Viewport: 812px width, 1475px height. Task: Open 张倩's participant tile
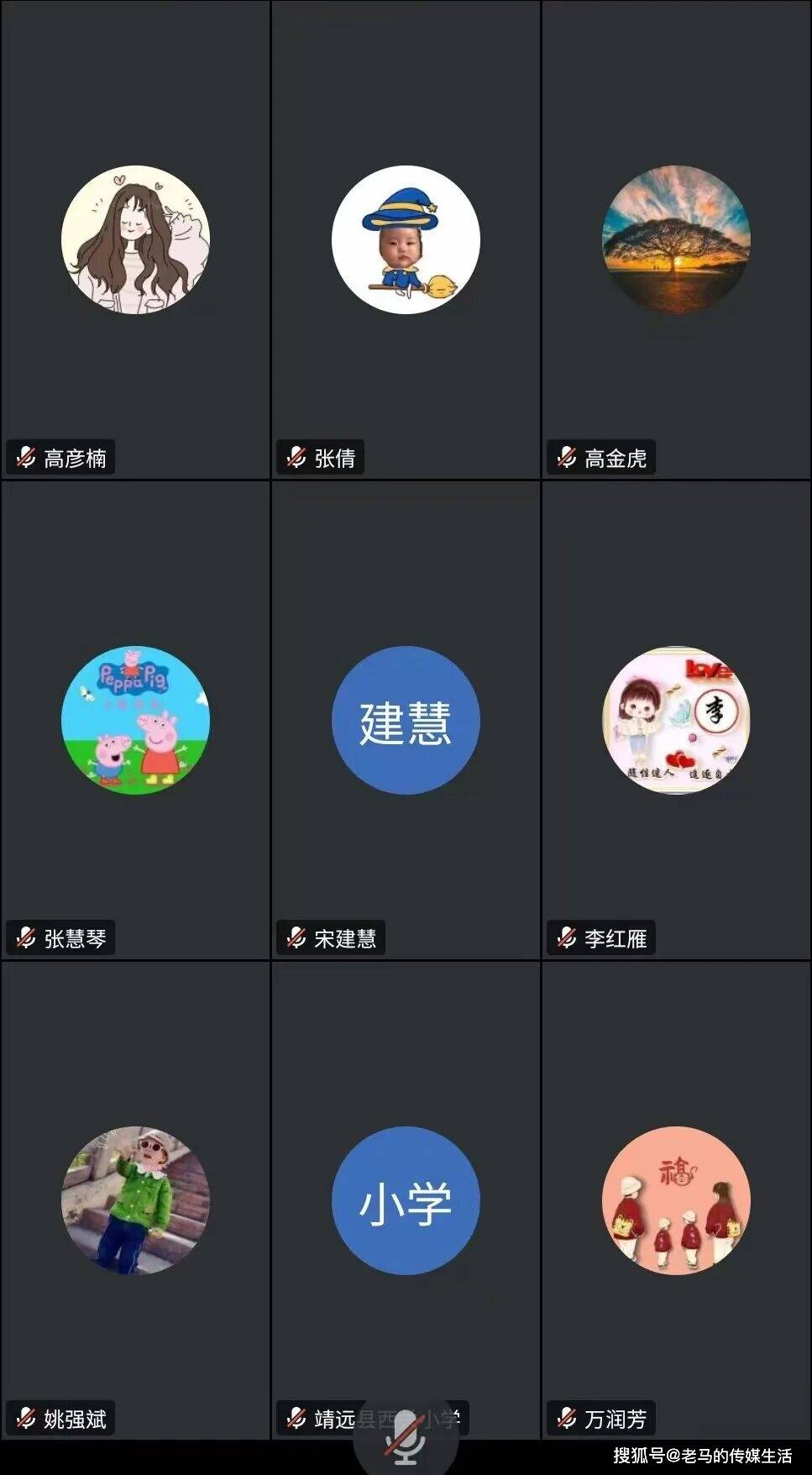click(406, 240)
